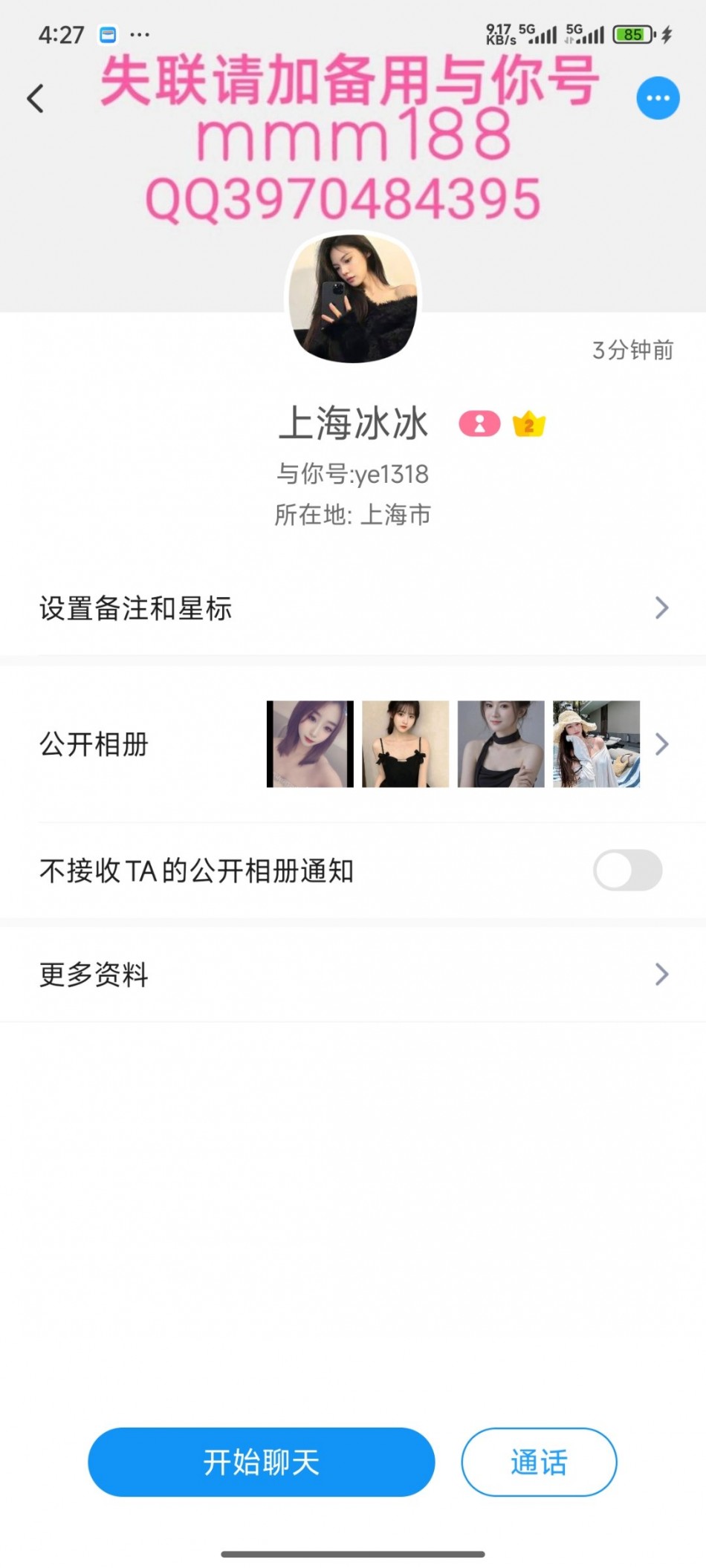Screen dimensions: 706x1568
Task: Open 更多资料 details
Action: click(353, 975)
